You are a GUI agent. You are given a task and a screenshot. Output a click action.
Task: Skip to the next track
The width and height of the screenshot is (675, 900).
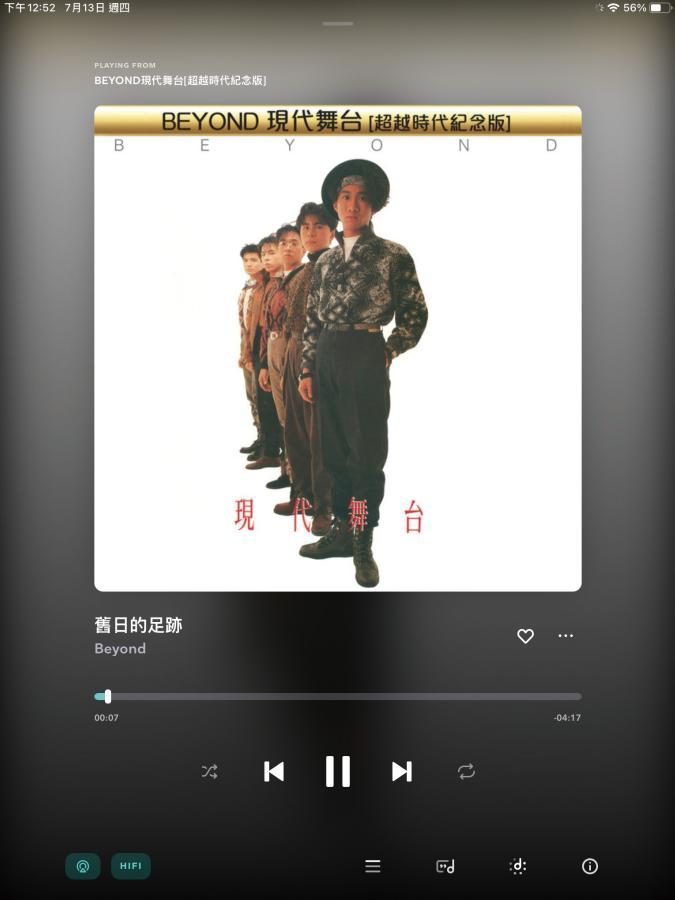point(401,771)
